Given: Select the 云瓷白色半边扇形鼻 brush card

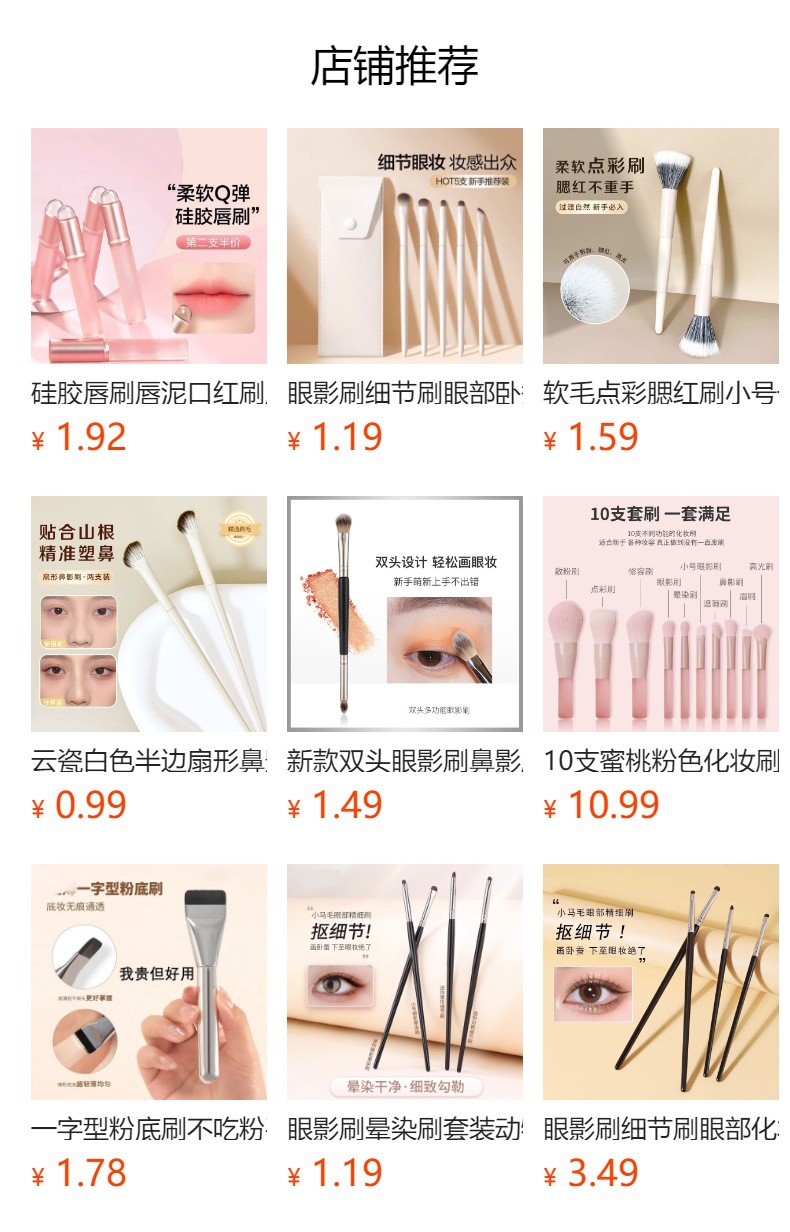Looking at the screenshot, I should [149, 659].
